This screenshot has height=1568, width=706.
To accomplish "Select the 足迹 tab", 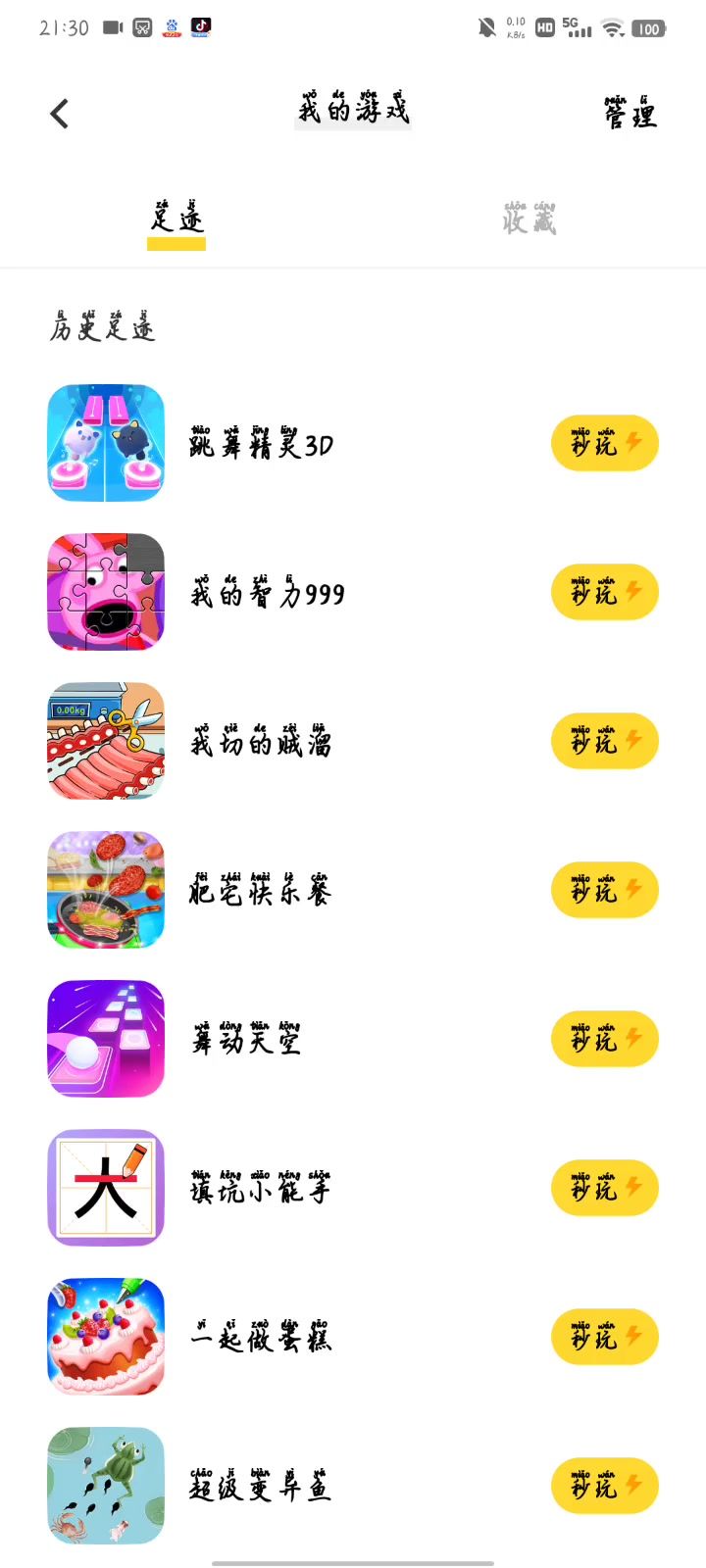I will pos(176,219).
